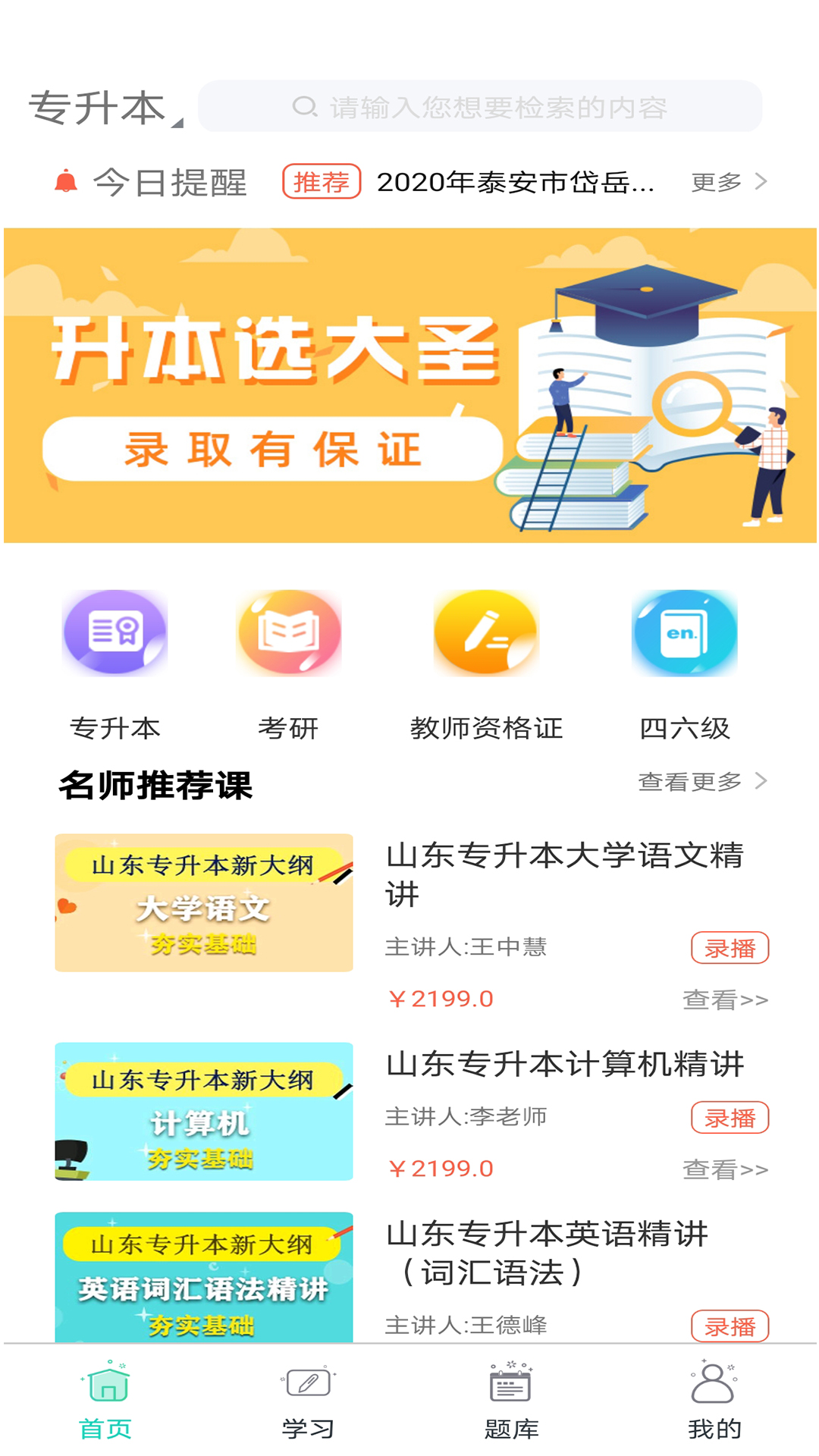Image resolution: width=819 pixels, height=1456 pixels.
Task: Click 查看>> for 计算机精讲 course
Action: coord(726,1169)
